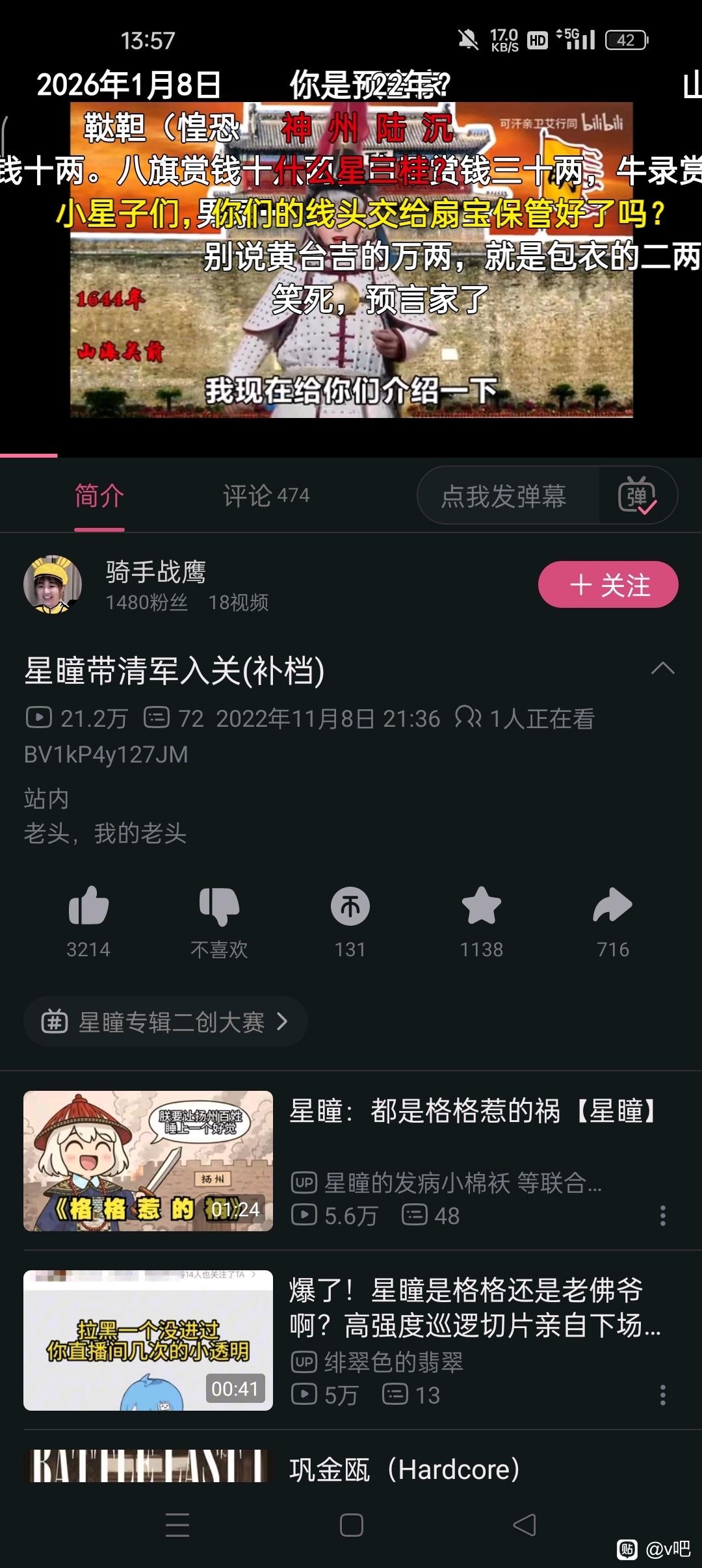Go to the home screen

coord(351,1525)
